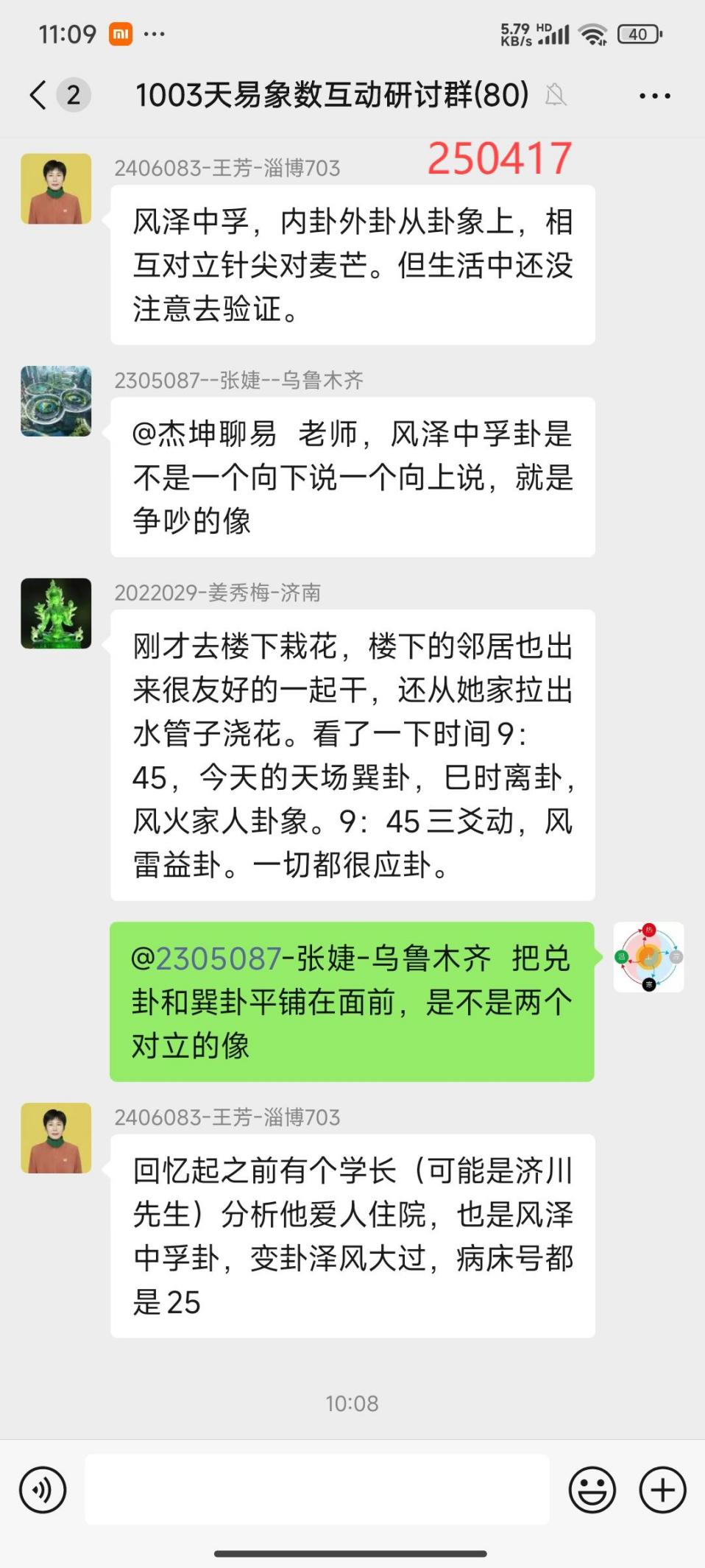705x1568 pixels.
Task: Open the avatar of 姜秀梅-济南
Action: [x=56, y=613]
